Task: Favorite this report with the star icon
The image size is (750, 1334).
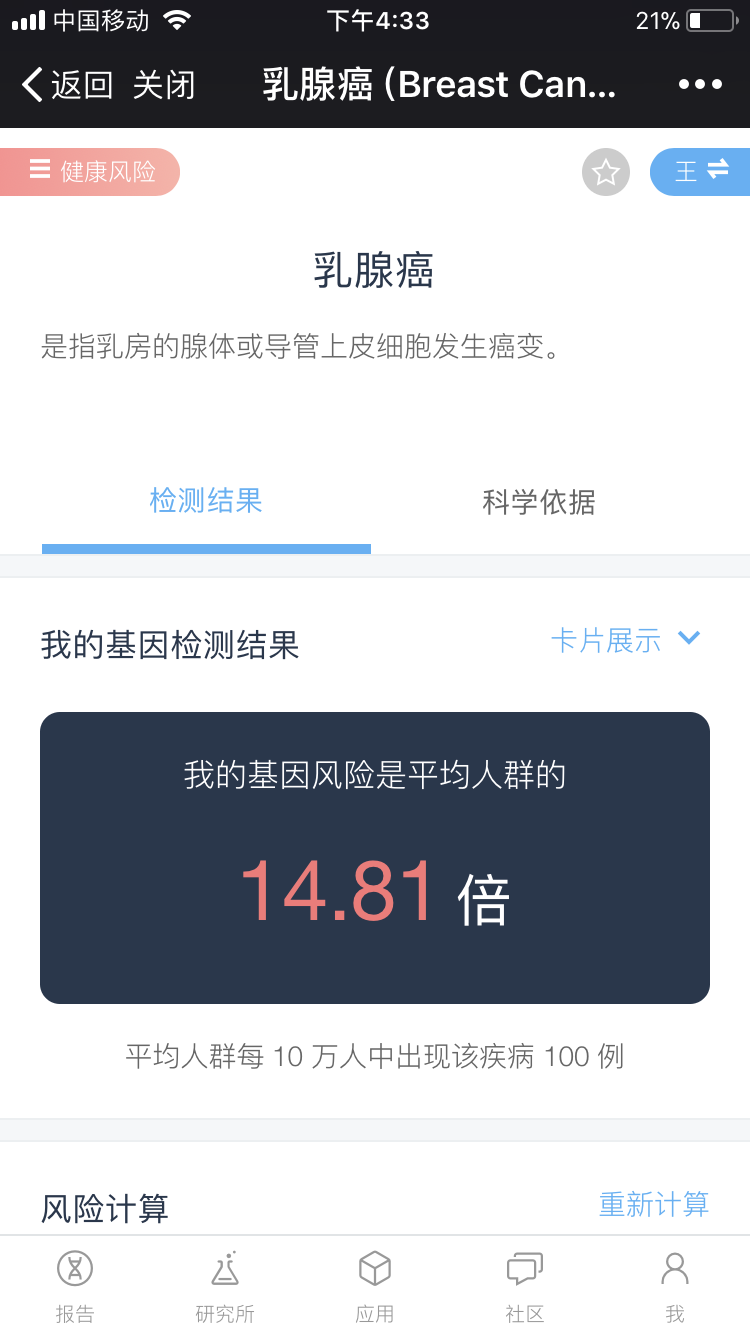Action: click(x=605, y=173)
